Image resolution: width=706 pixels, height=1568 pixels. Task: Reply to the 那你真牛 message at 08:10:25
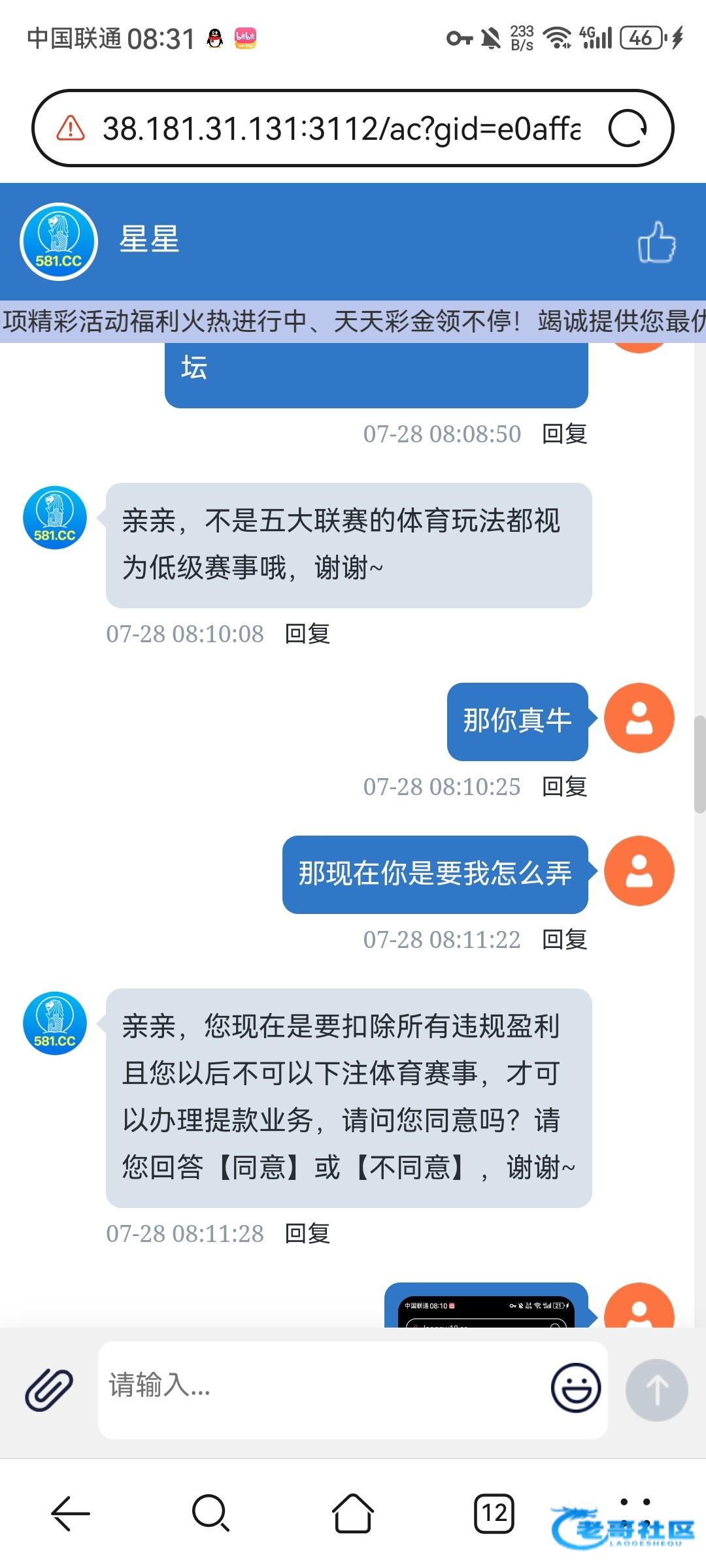[565, 787]
